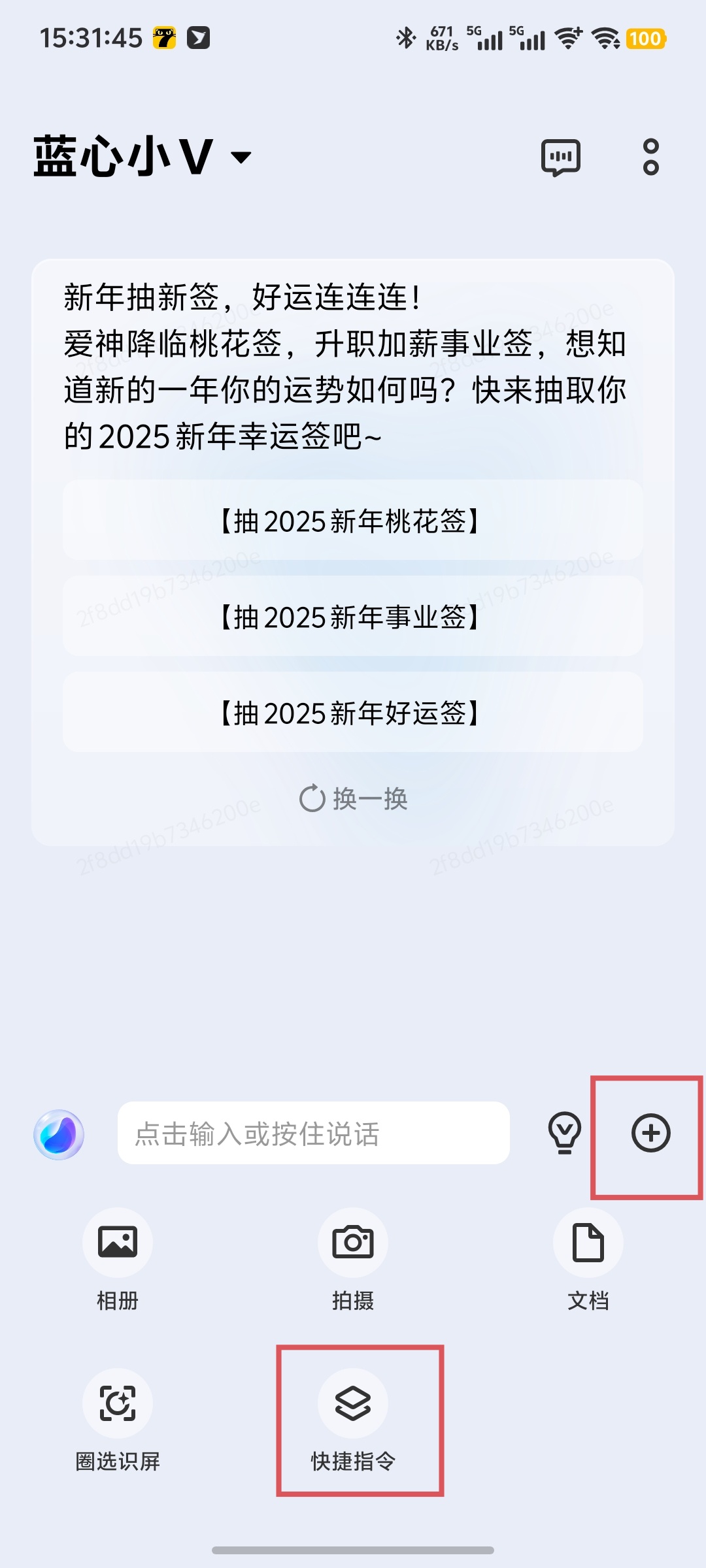Open the lightbulb inspiration icon
Viewport: 706px width, 1568px height.
click(x=565, y=1134)
